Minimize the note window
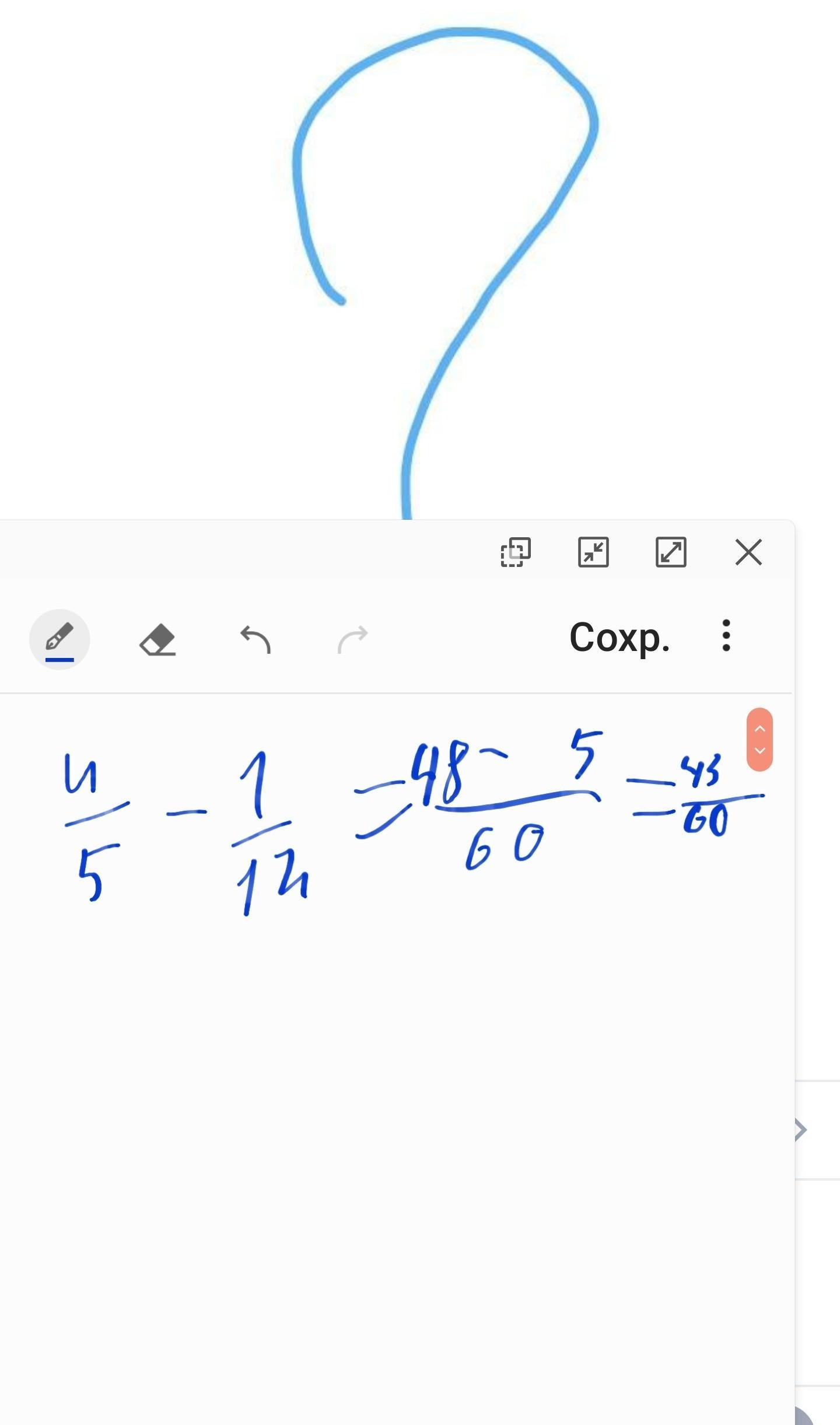The image size is (840, 1425). tap(593, 552)
